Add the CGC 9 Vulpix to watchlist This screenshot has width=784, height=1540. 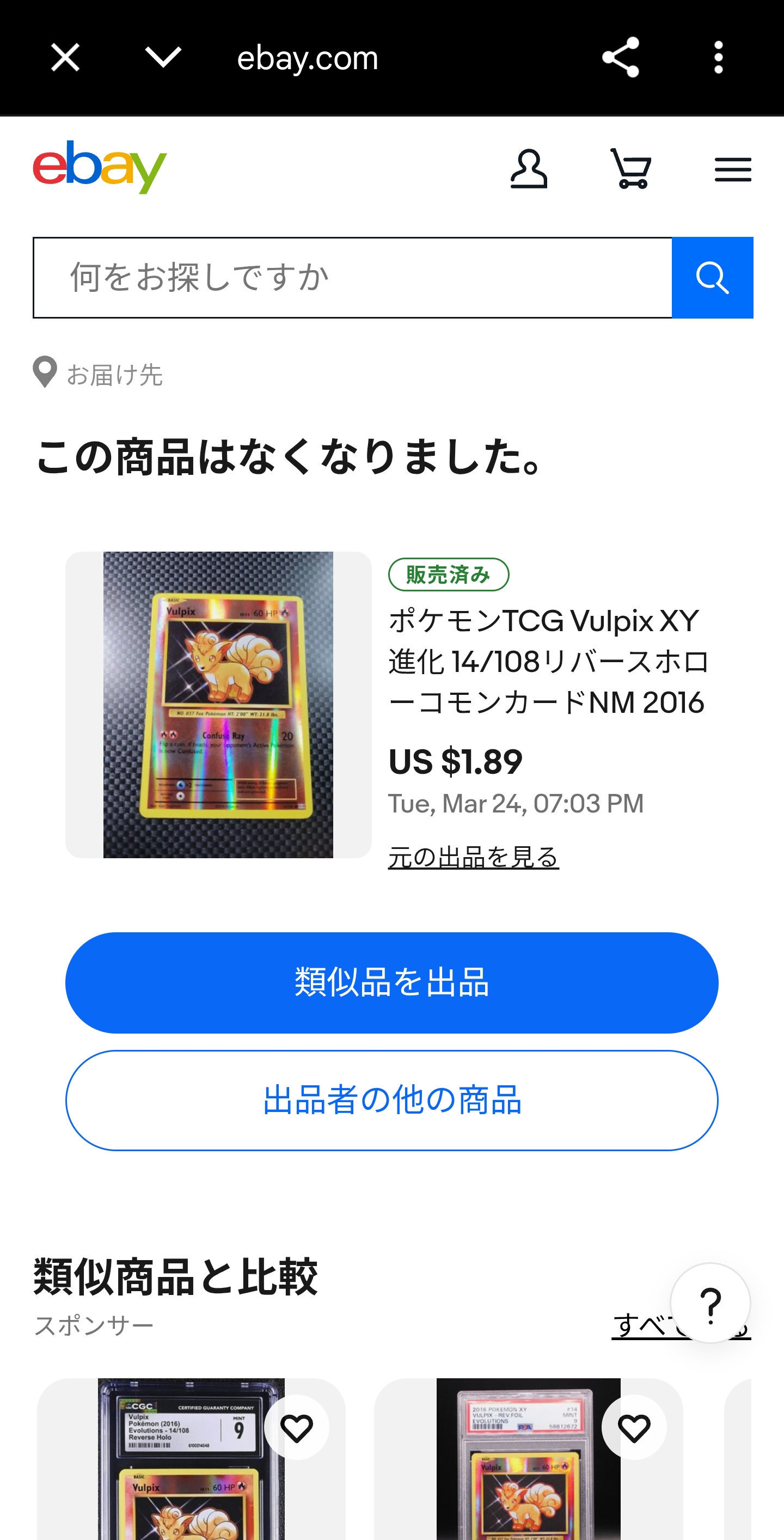[296, 1428]
